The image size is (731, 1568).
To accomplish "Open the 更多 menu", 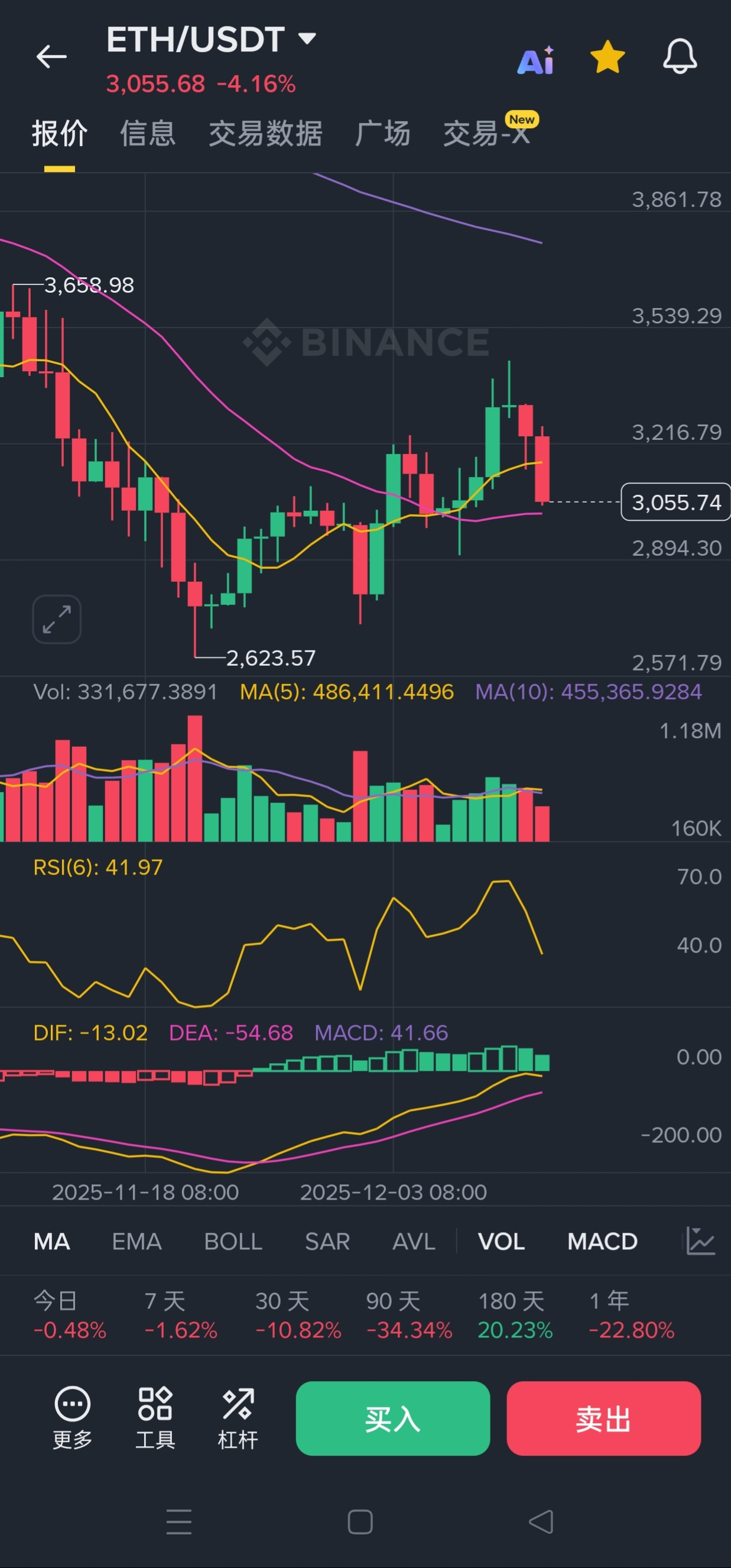I will click(x=72, y=1418).
